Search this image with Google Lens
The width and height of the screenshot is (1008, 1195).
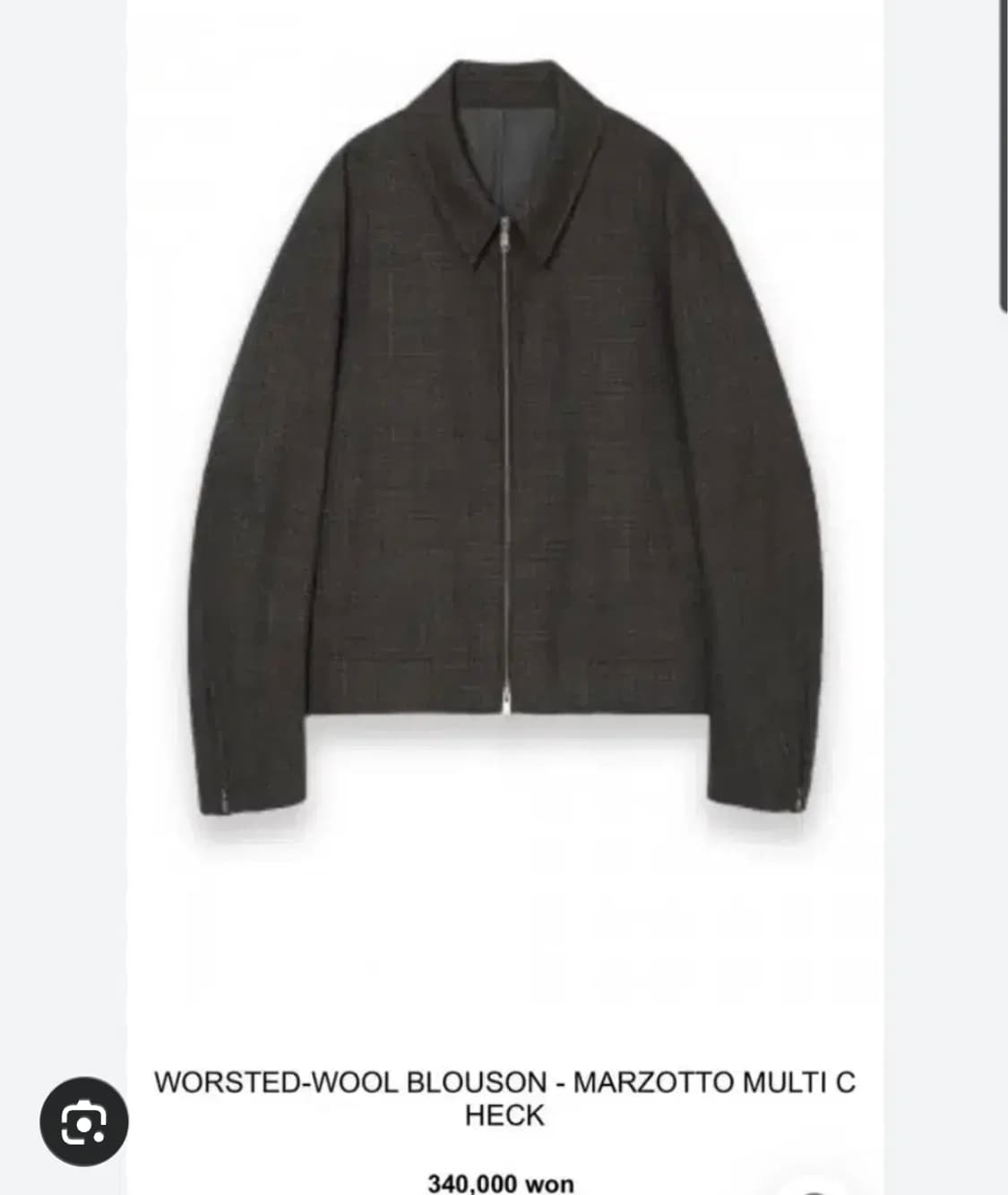pyautogui.click(x=84, y=1122)
